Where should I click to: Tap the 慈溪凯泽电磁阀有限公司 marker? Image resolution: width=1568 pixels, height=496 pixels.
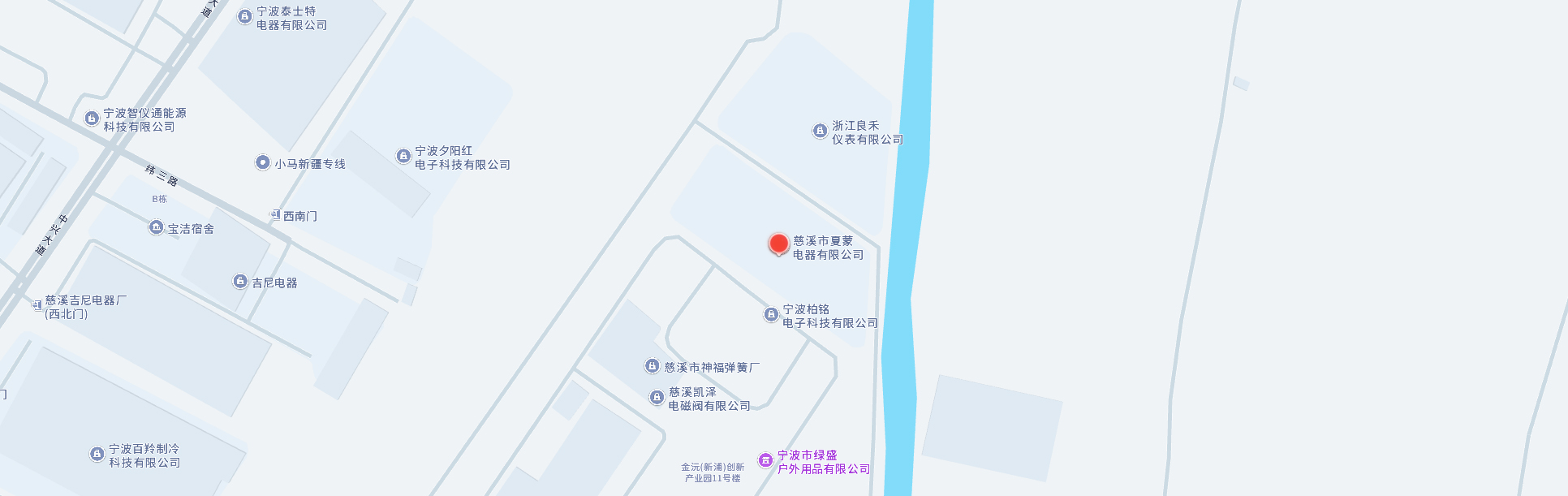[x=657, y=397]
